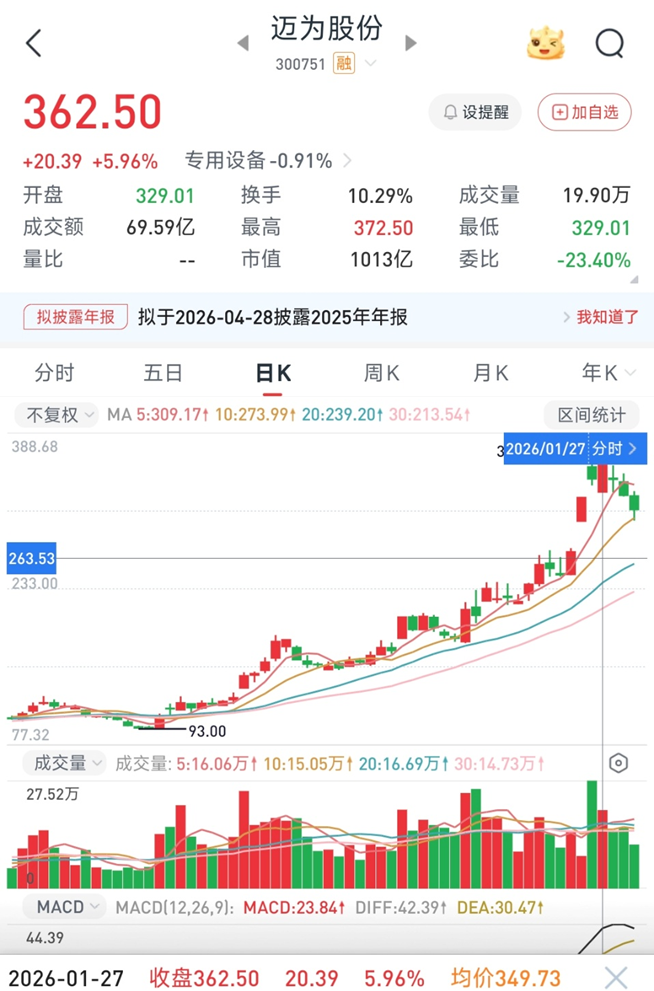654x991 pixels.
Task: Select the 周K chart tab
Action: point(382,373)
